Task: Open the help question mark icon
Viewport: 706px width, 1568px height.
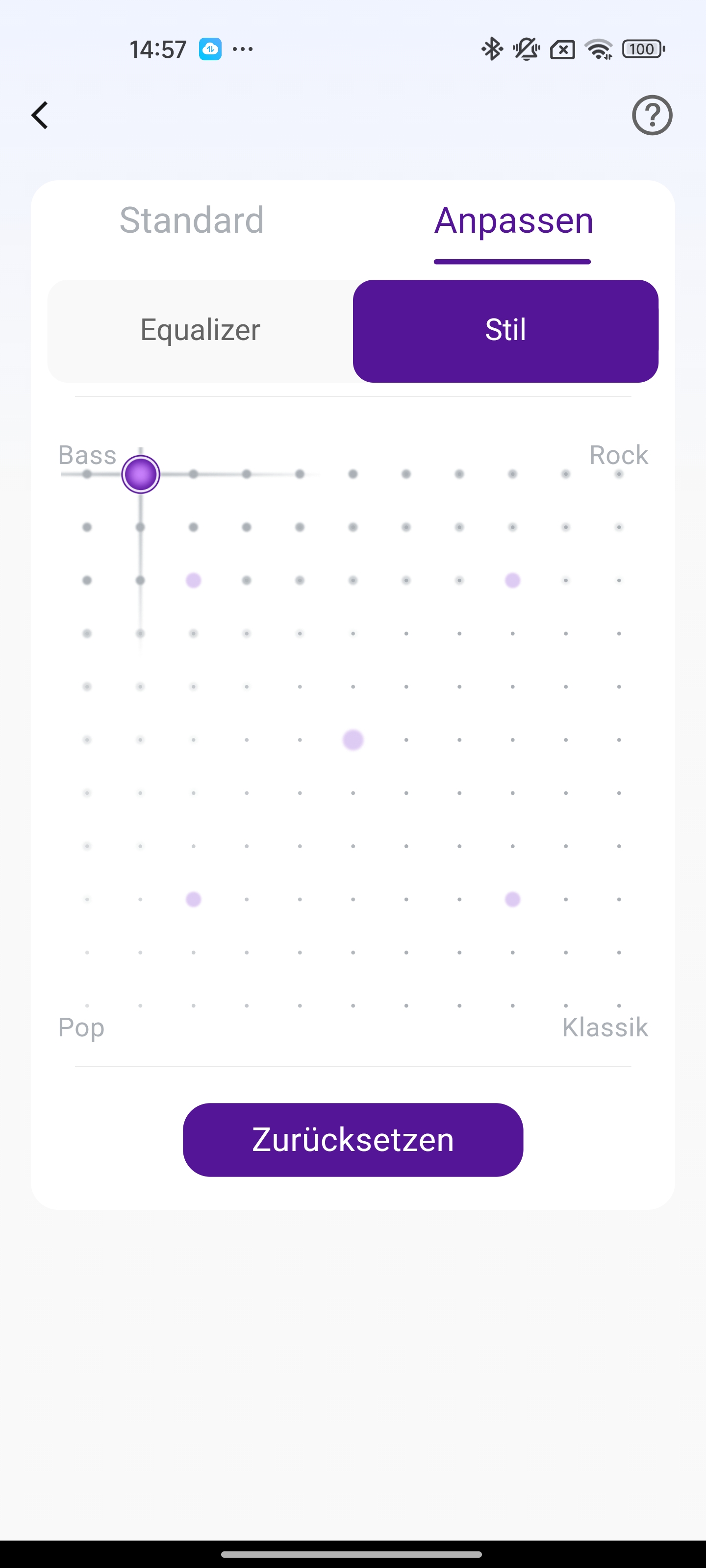Action: tap(652, 115)
